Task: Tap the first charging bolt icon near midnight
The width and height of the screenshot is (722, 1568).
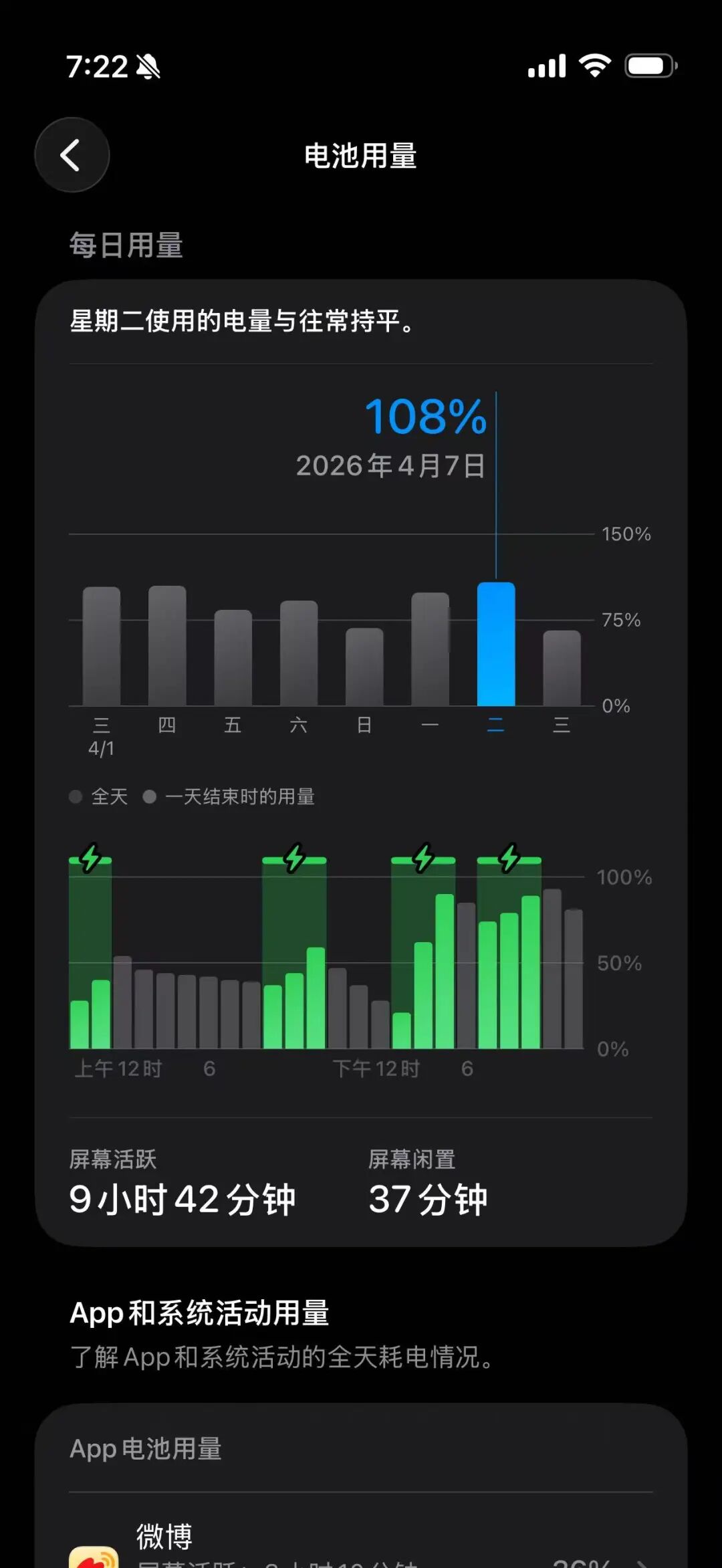Action: tap(92, 858)
